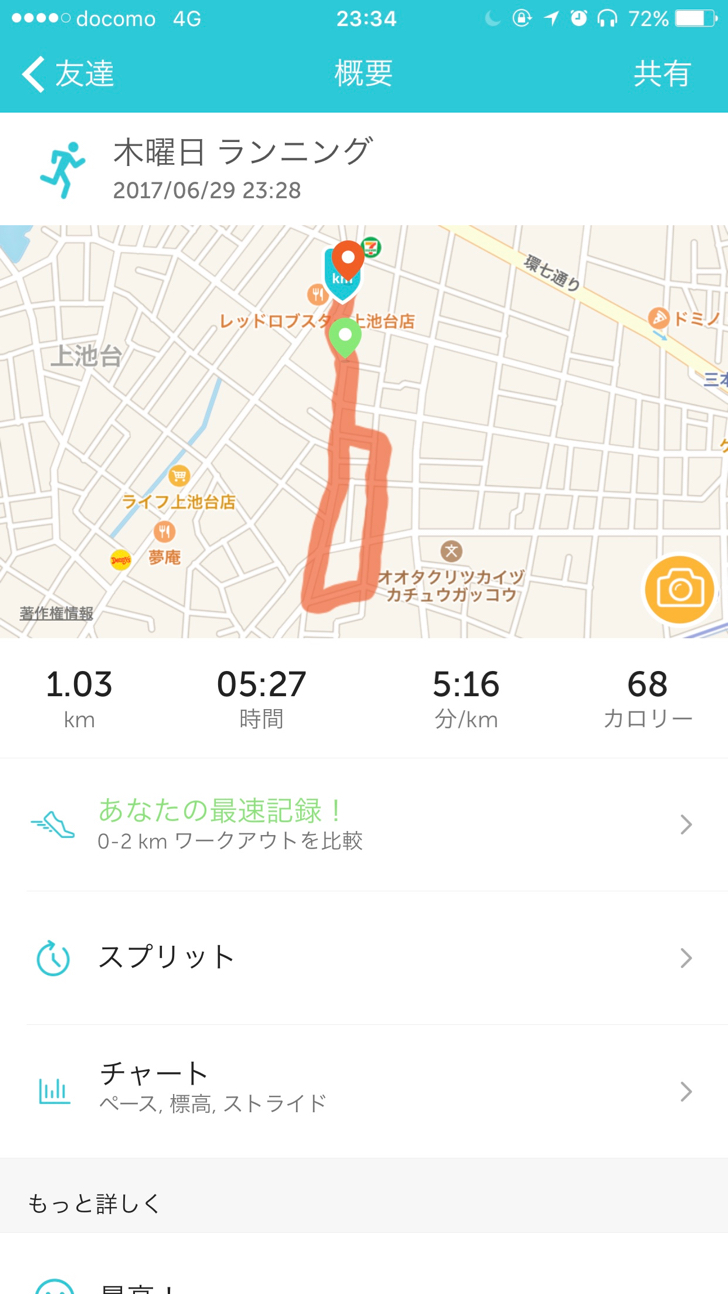Tap 共有 to share this run
Screen dimensions: 728x1294
click(662, 74)
